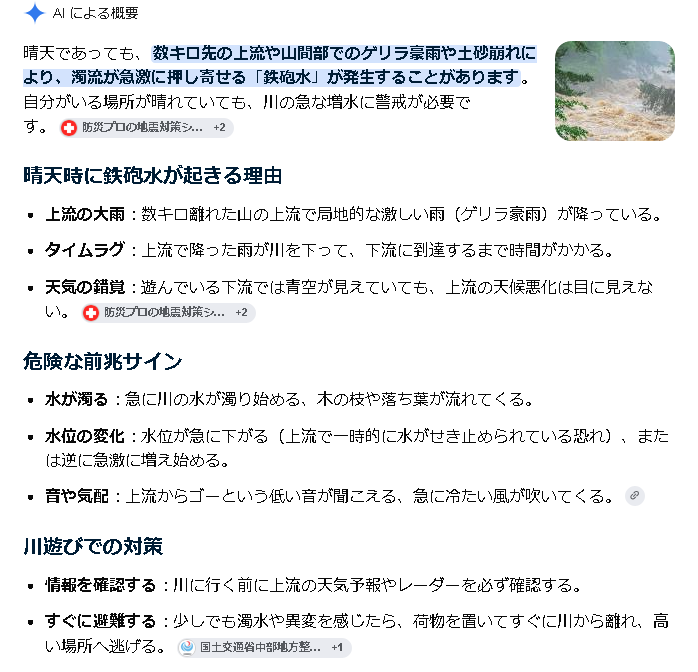Open the flooded river image thumbnail
Viewport: 698px width, 672px height.
pos(615,91)
